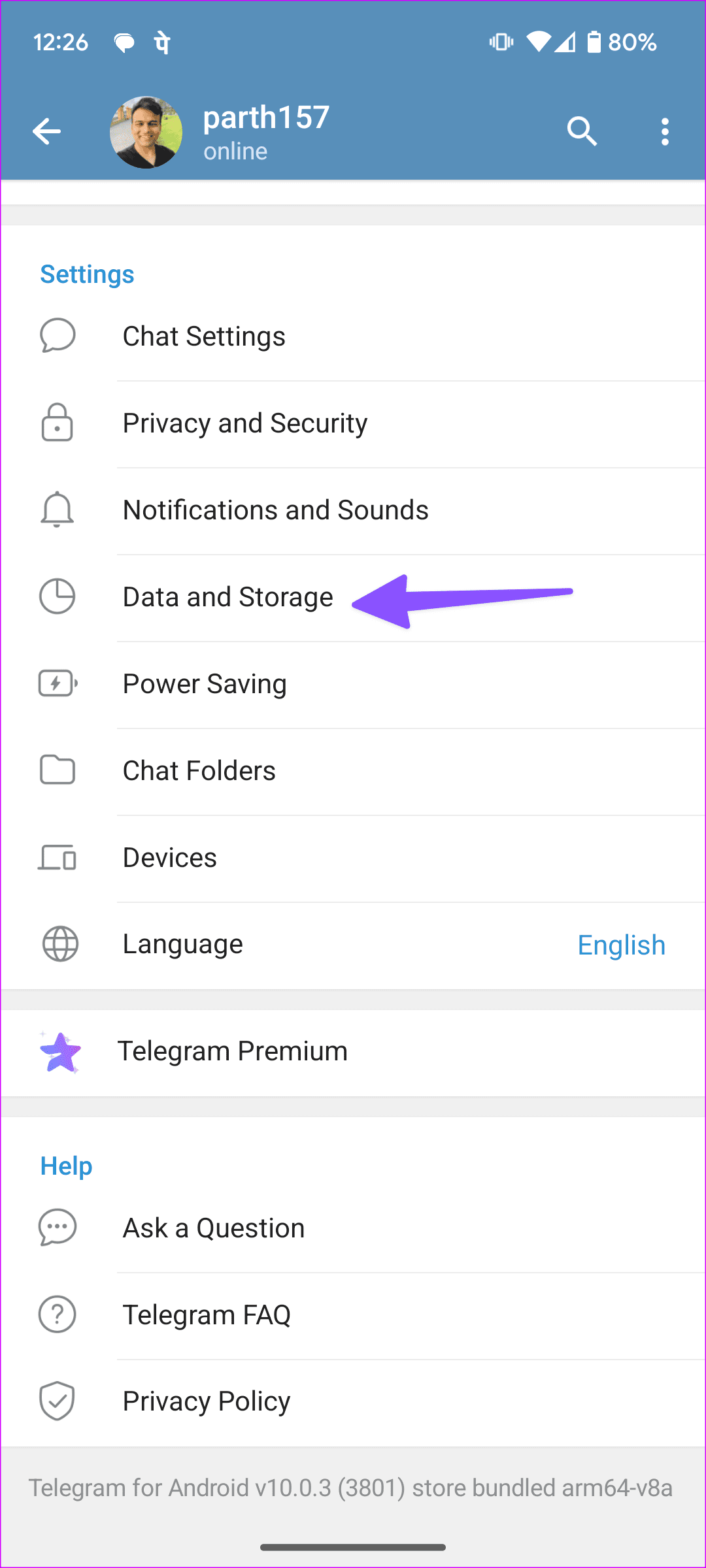Open the Ask a Question chat icon
The image size is (706, 1568).
(58, 1227)
